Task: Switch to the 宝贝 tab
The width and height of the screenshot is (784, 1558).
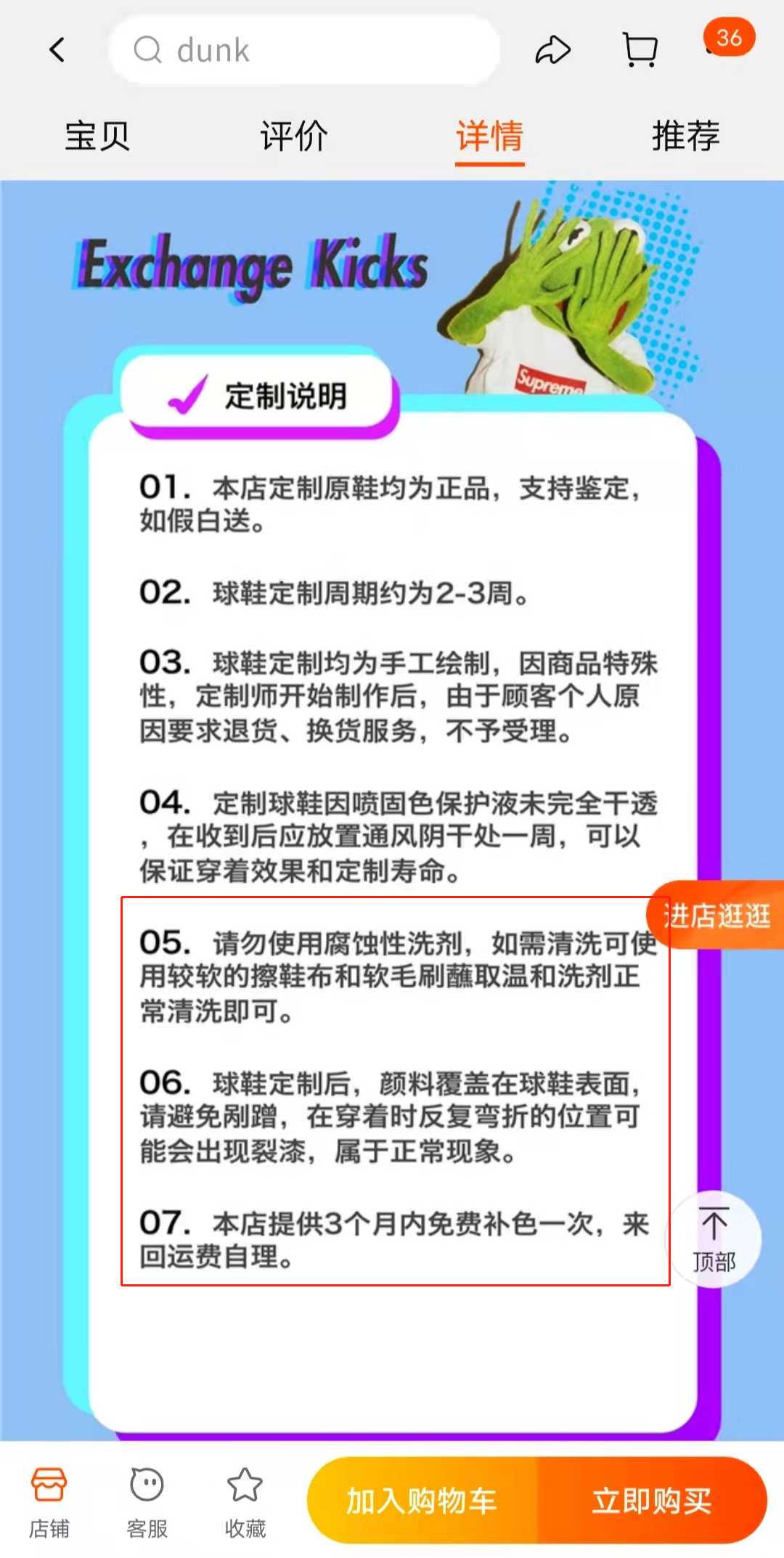Action: tap(97, 136)
